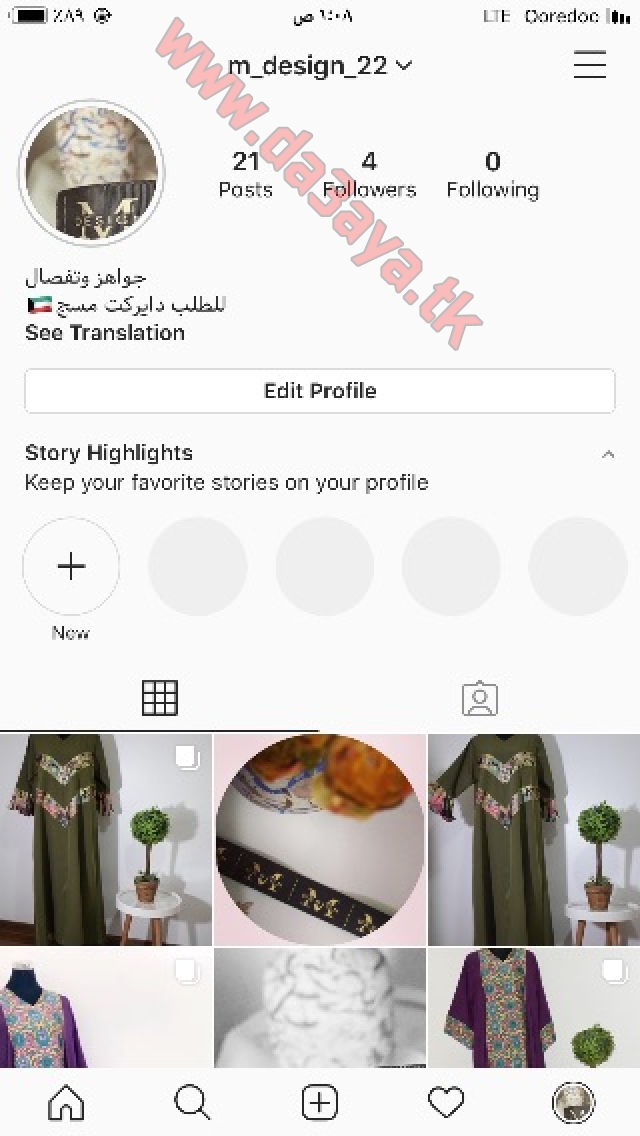Go to the Home feed tab
This screenshot has height=1136, width=640.
pyautogui.click(x=66, y=1102)
